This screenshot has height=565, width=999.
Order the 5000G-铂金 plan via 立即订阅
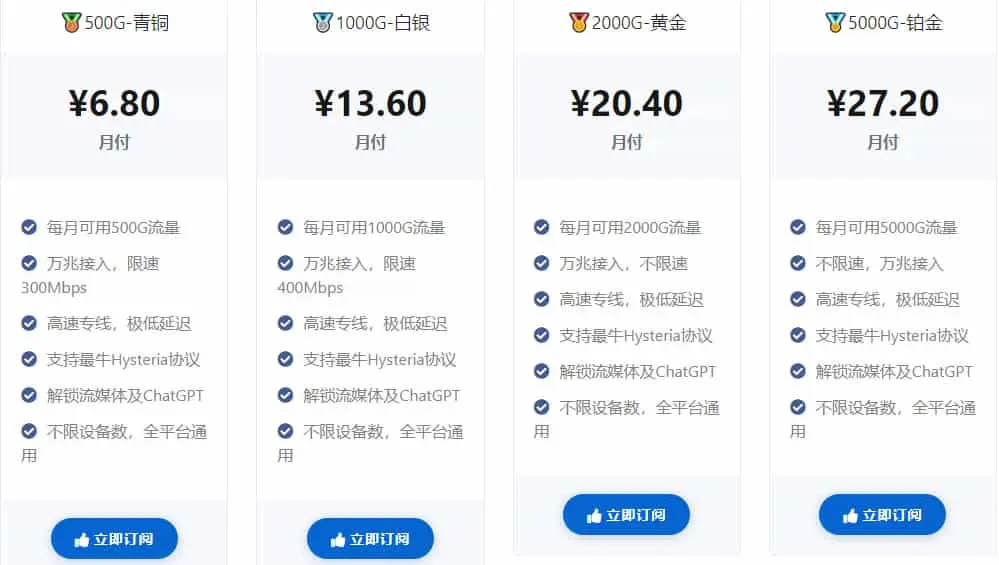pyautogui.click(x=882, y=515)
